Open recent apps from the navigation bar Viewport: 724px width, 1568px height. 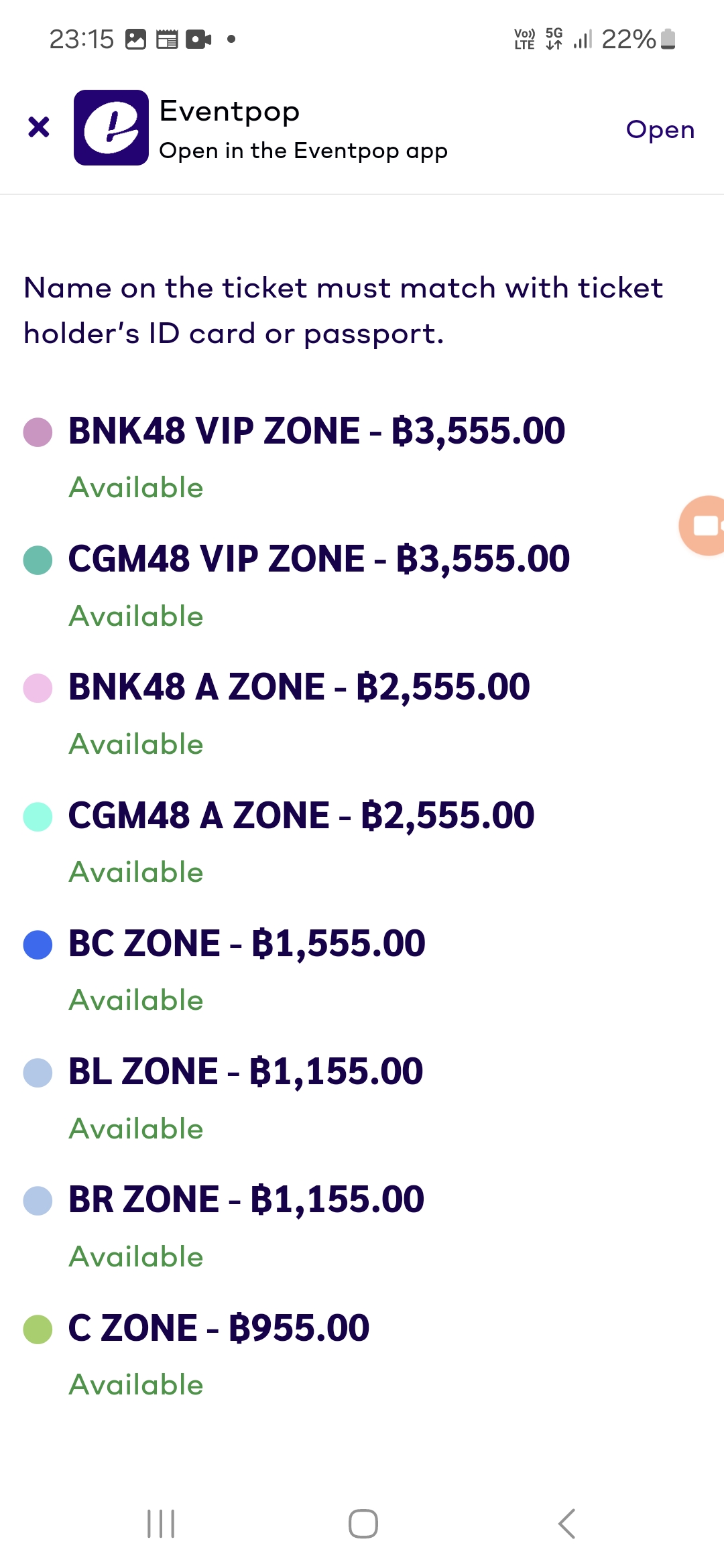(161, 1524)
